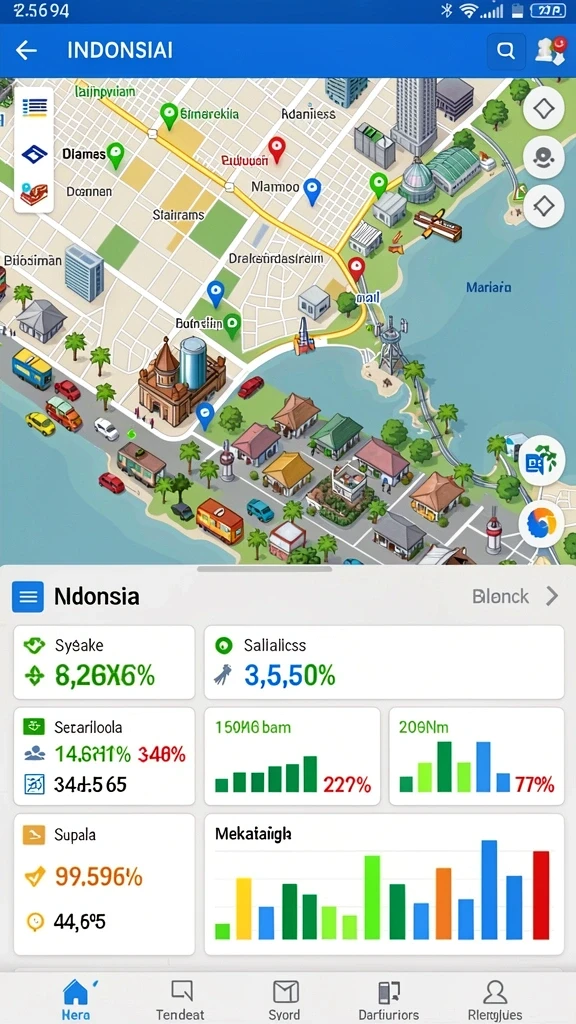The image size is (576, 1024).
Task: Switch to the Darfiuriors tab
Action: click(x=389, y=1000)
